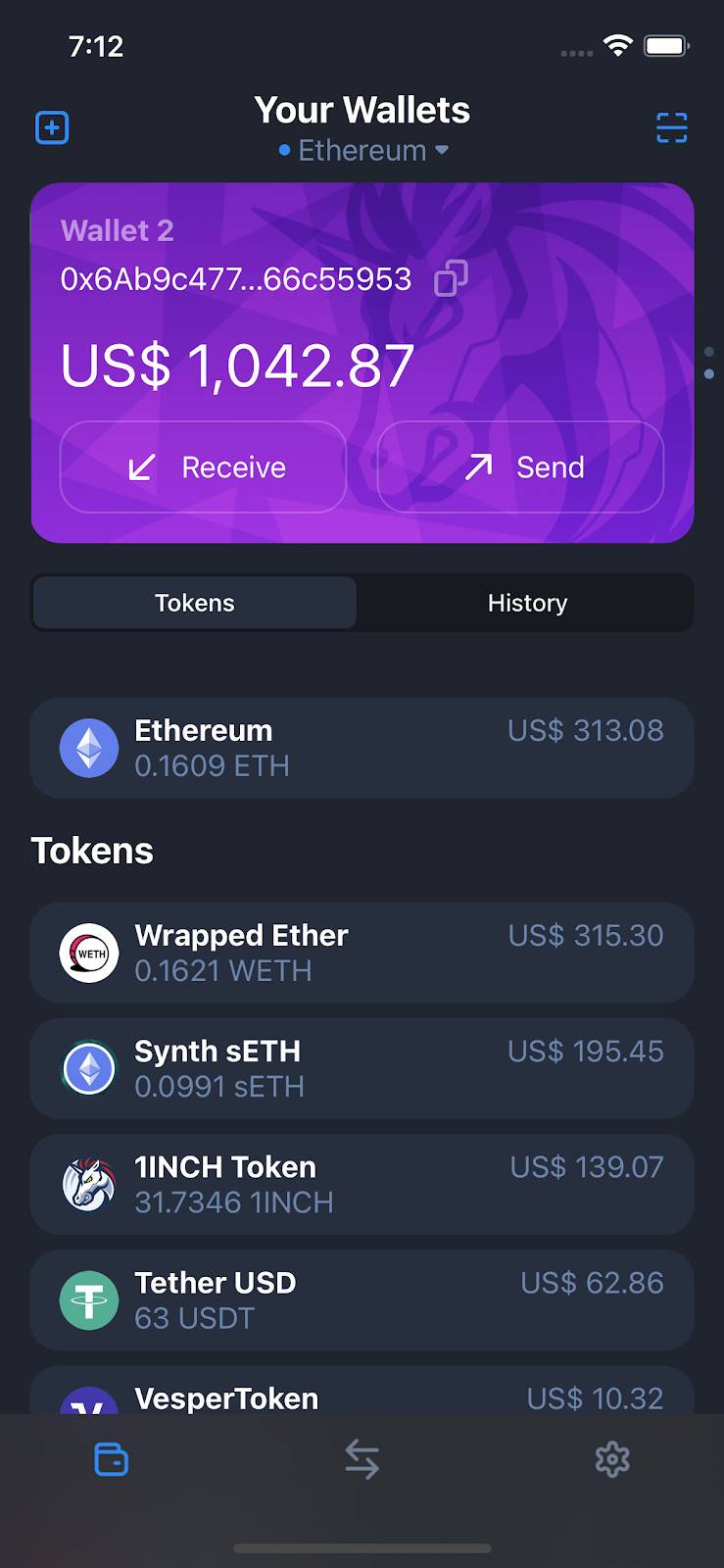Click the Ethereum token logo
Viewport: 724px width, 1568px height.
pyautogui.click(x=89, y=748)
